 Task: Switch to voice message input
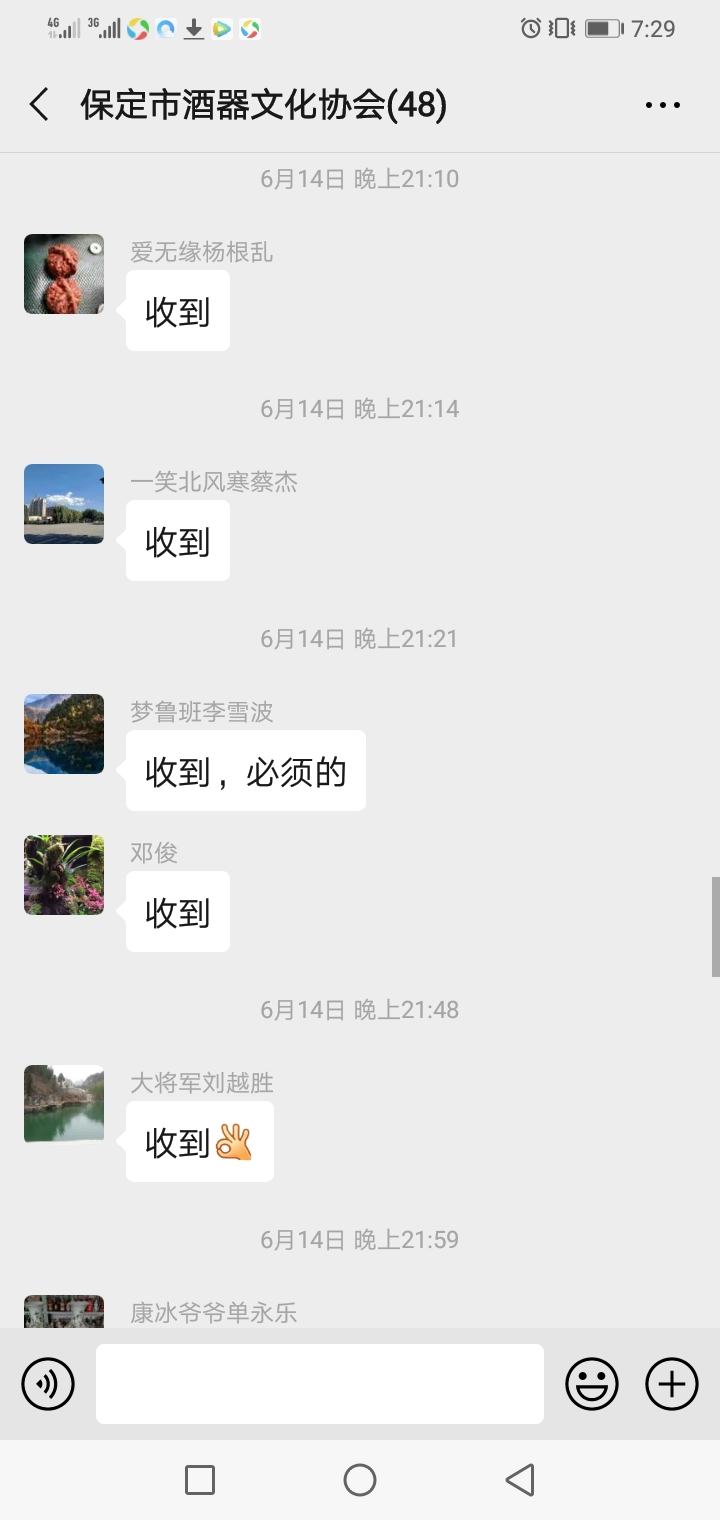click(x=48, y=1384)
